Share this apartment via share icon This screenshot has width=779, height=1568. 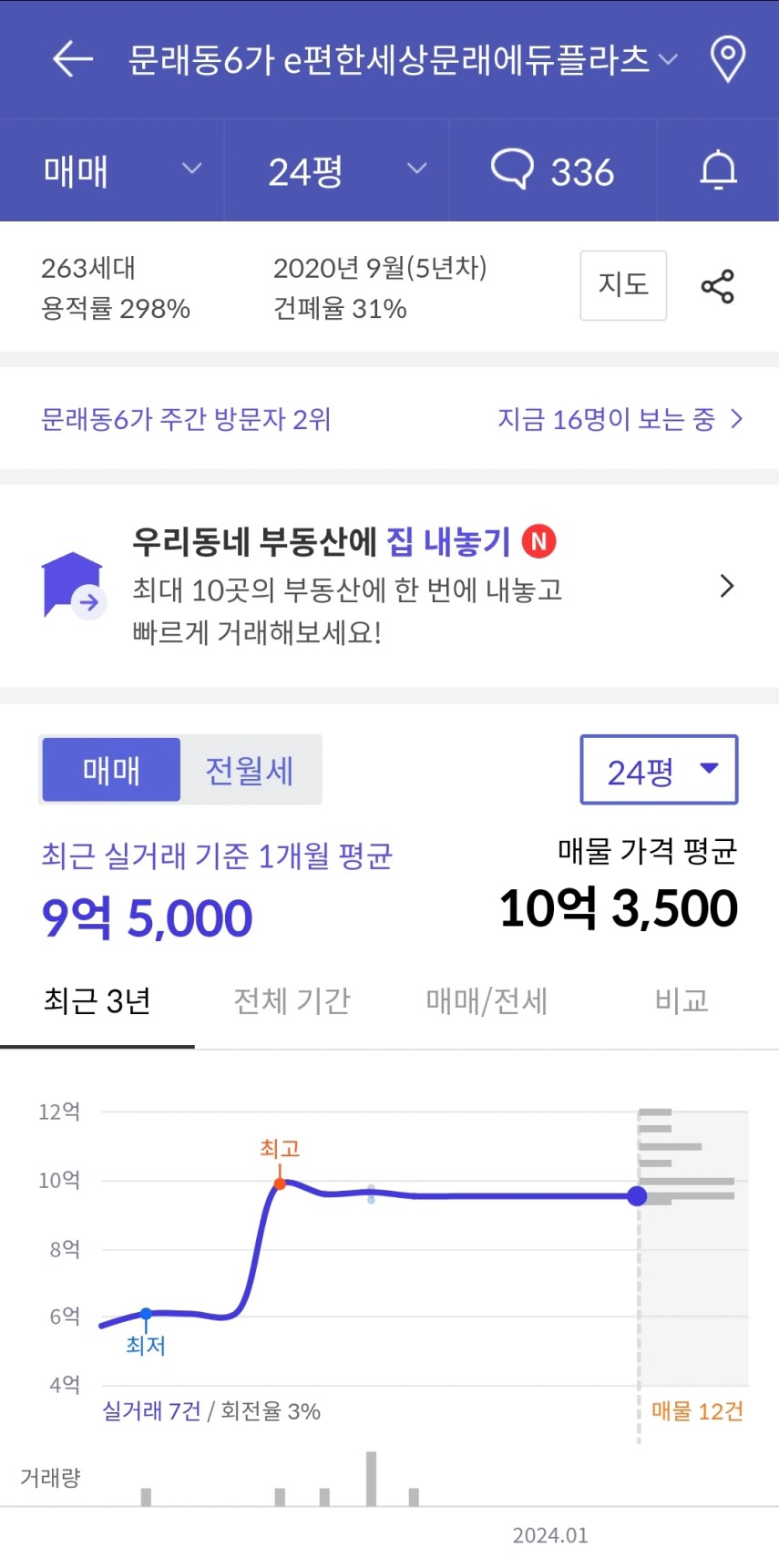[x=718, y=286]
